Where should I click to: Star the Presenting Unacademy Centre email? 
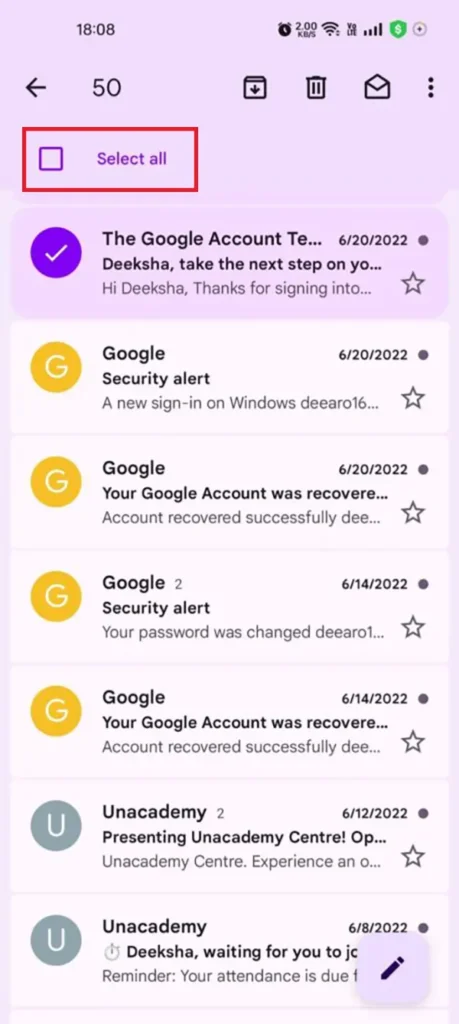tap(413, 856)
